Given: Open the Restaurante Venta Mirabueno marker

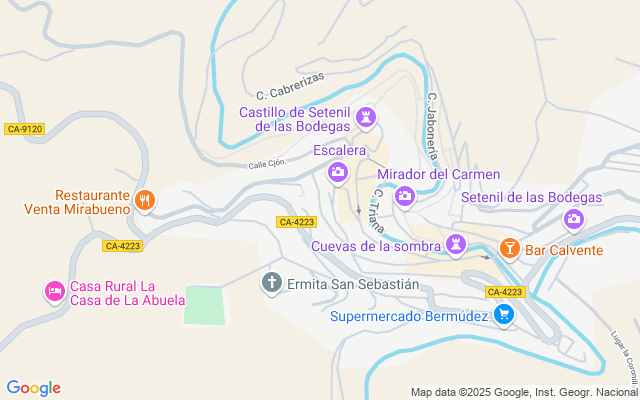Looking at the screenshot, I should point(145,200).
